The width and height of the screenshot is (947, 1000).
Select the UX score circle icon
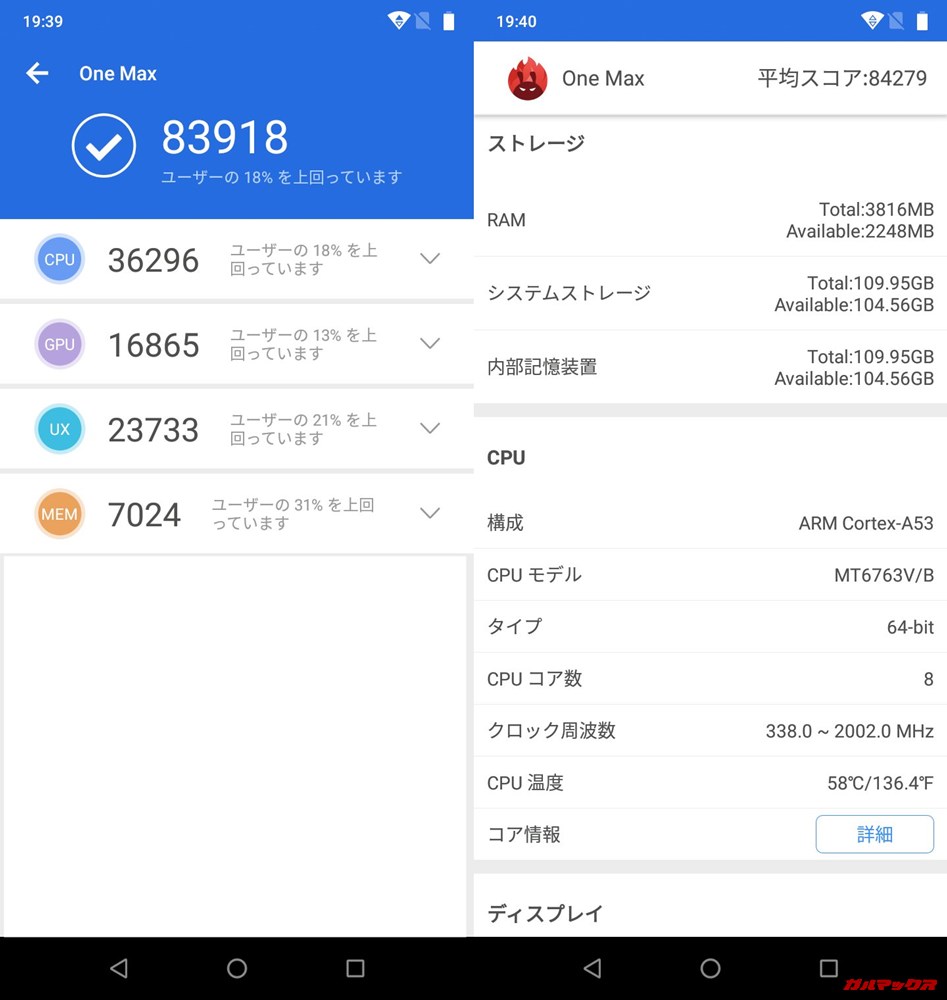pyautogui.click(x=59, y=428)
